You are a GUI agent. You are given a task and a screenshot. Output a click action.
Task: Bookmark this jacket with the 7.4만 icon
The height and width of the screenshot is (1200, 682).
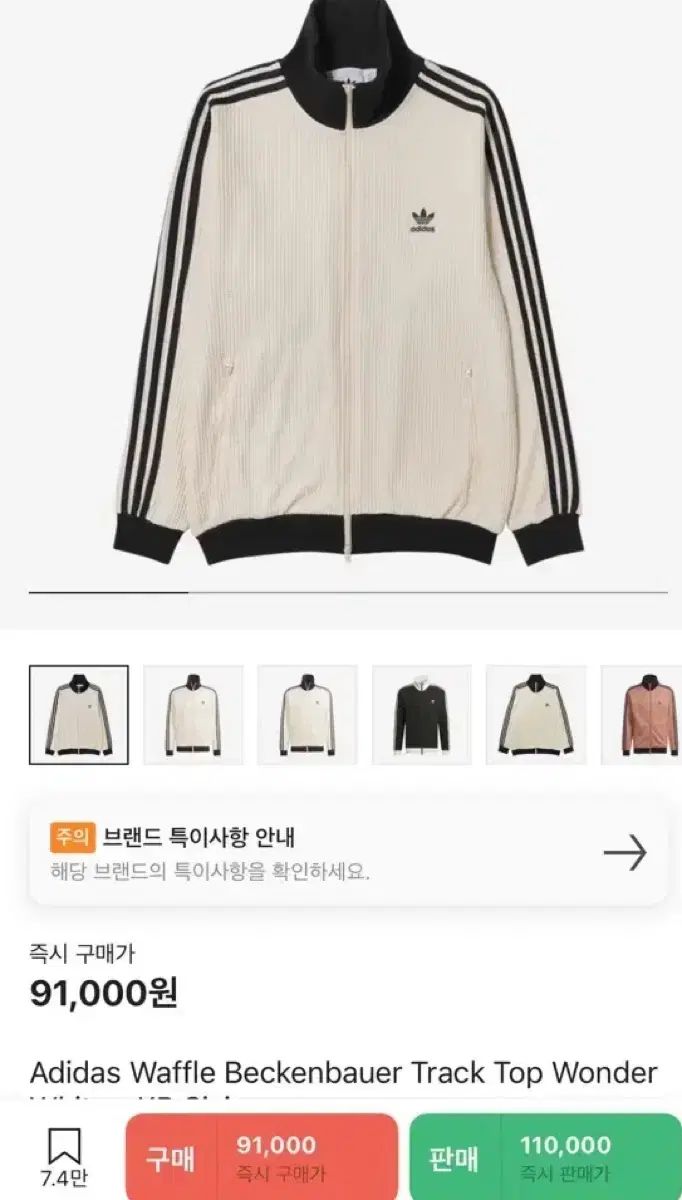click(64, 1158)
